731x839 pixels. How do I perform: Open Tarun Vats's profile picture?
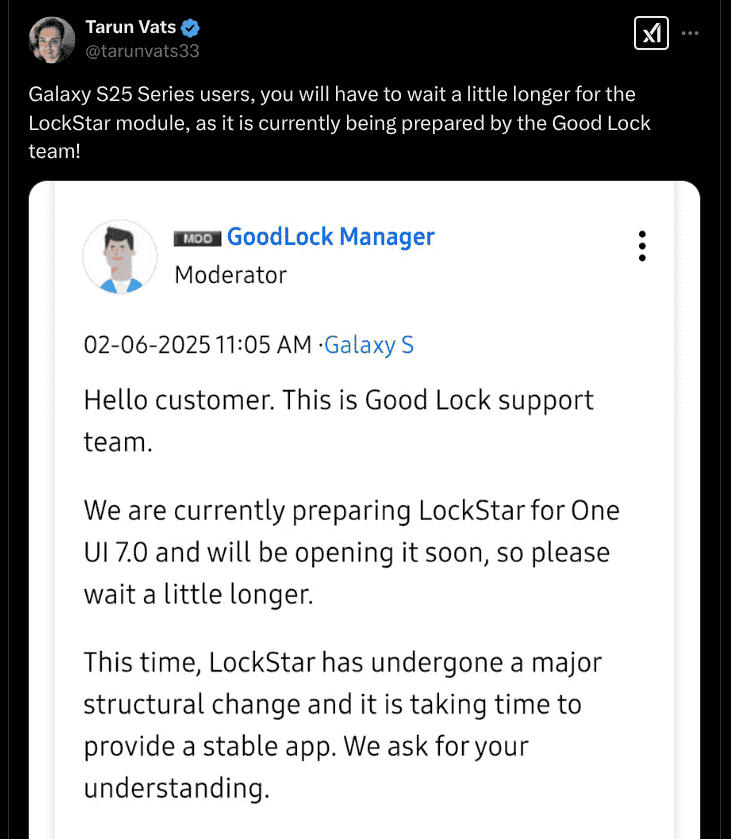(x=52, y=38)
